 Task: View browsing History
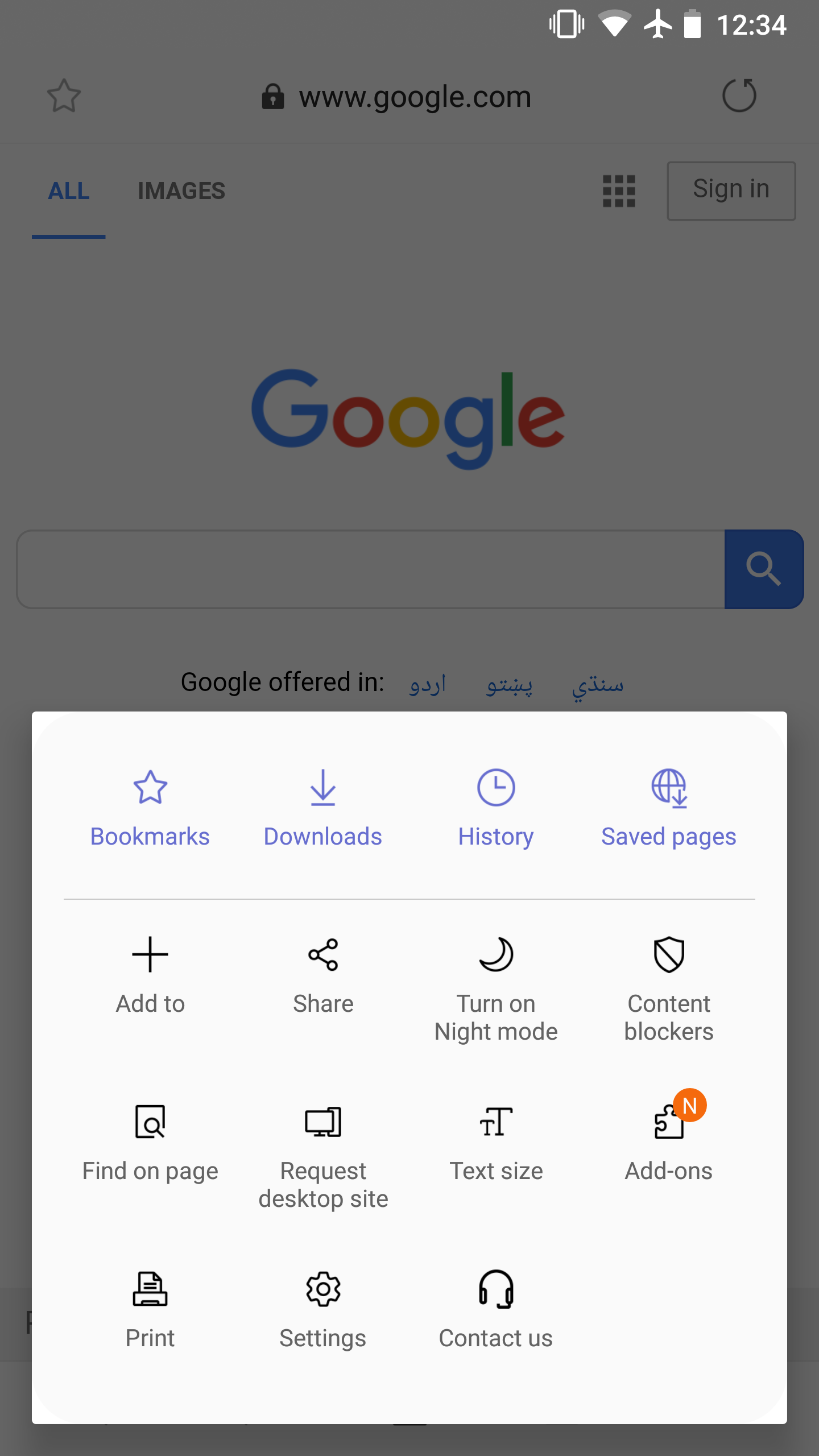tap(496, 808)
